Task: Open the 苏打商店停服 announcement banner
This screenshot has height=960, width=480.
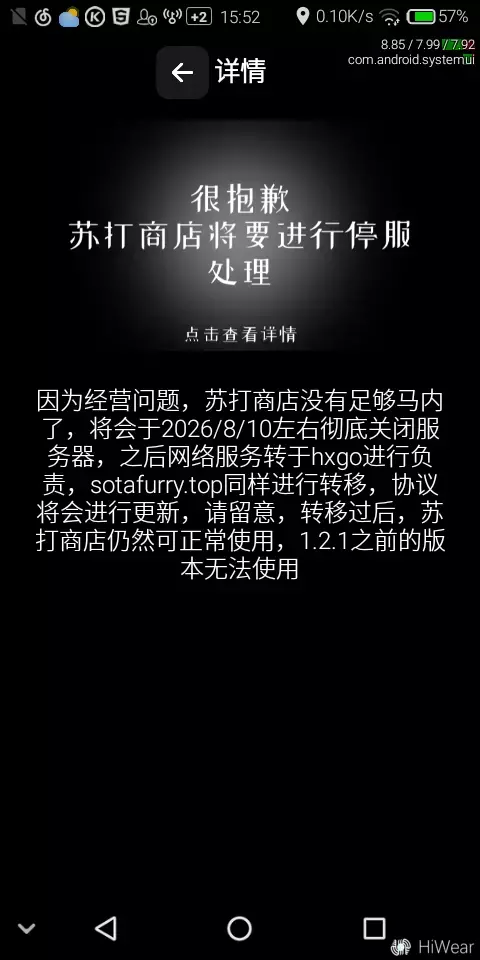Action: pos(240,236)
